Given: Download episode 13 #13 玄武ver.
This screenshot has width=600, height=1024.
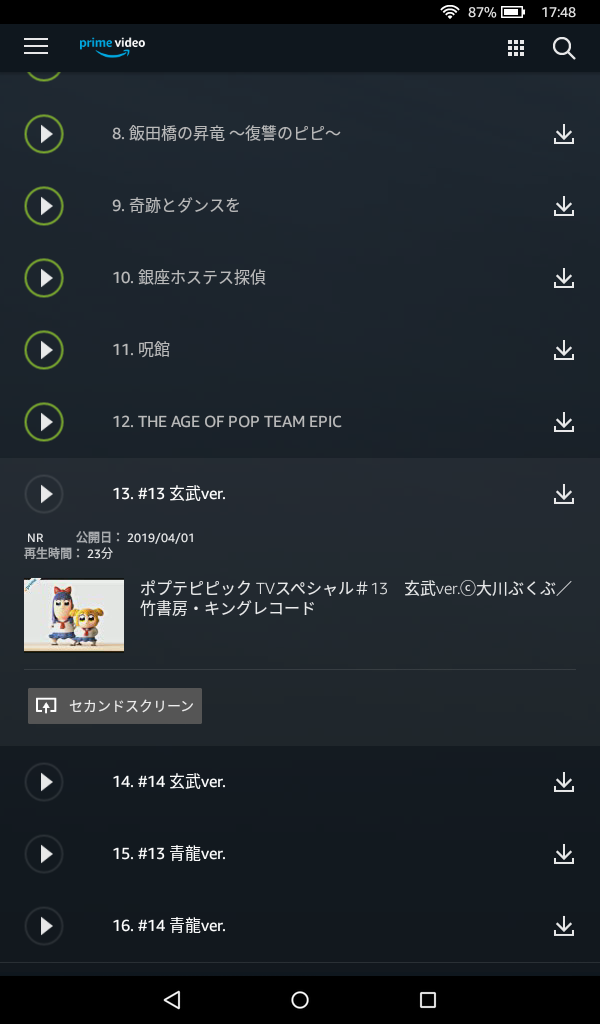Looking at the screenshot, I should coord(564,494).
